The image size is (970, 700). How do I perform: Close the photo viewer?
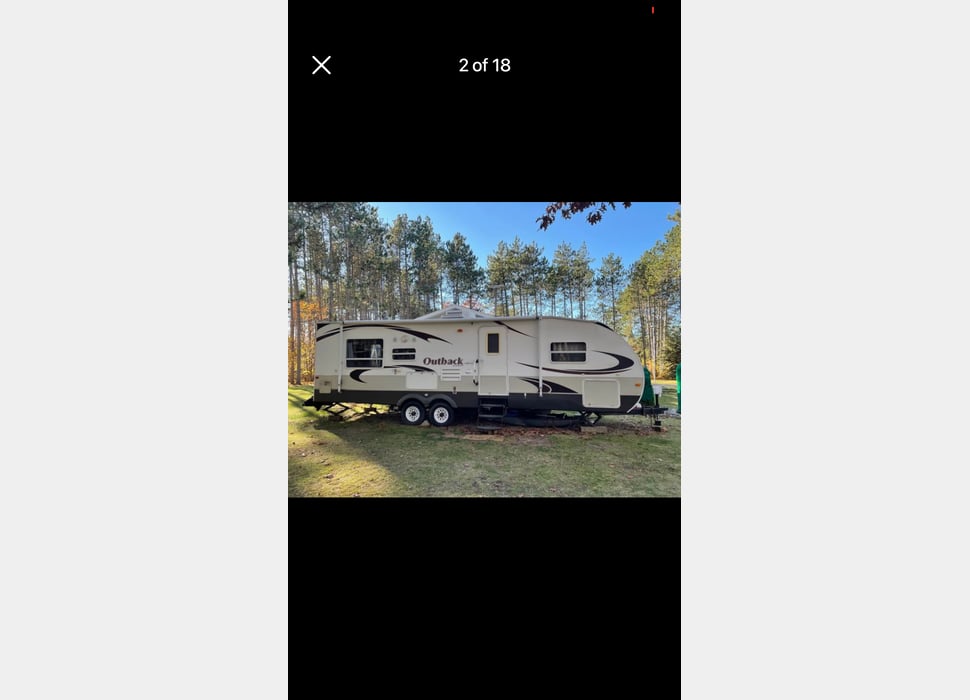[321, 65]
